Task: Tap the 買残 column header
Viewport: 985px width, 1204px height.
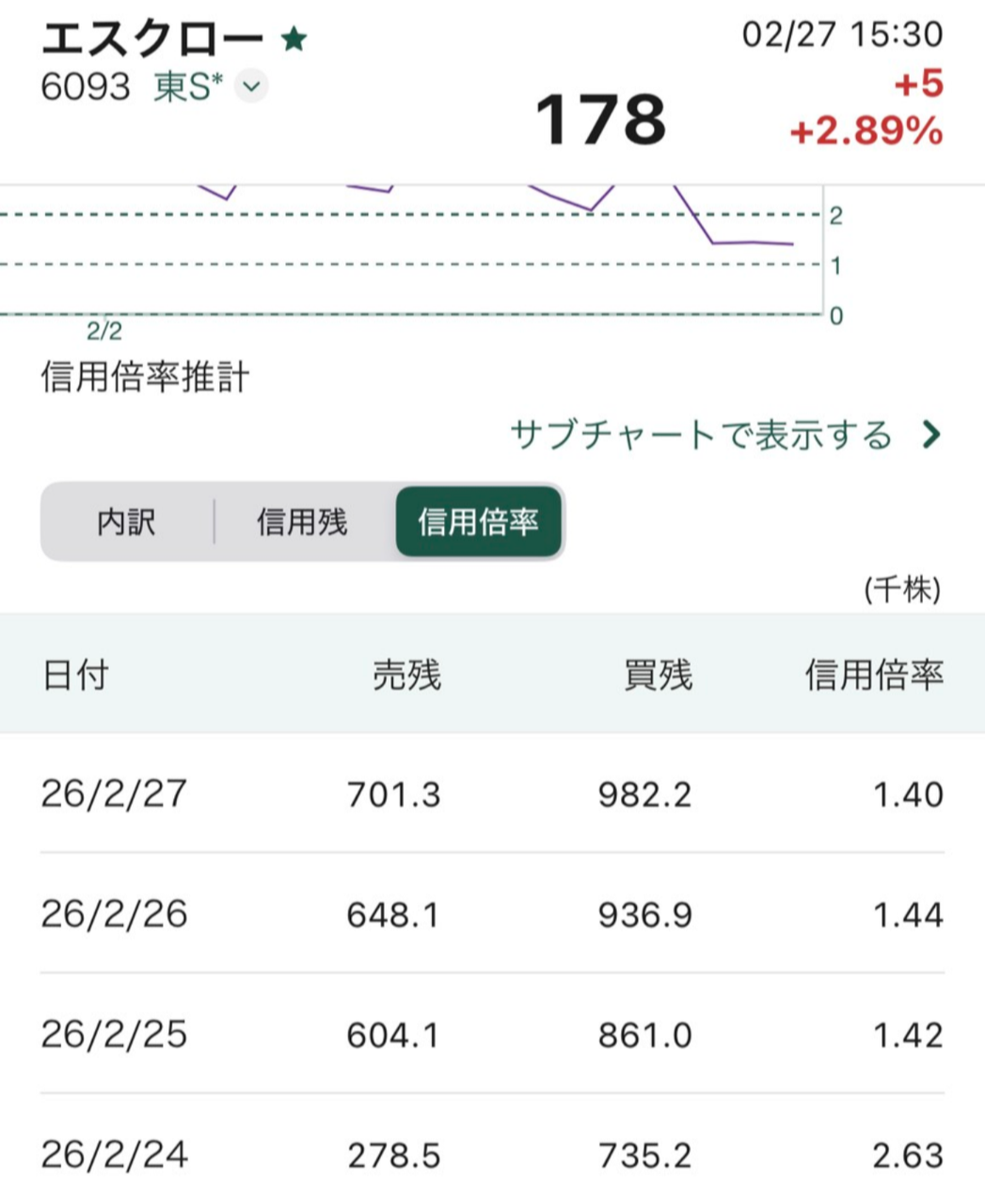Action: click(x=659, y=674)
